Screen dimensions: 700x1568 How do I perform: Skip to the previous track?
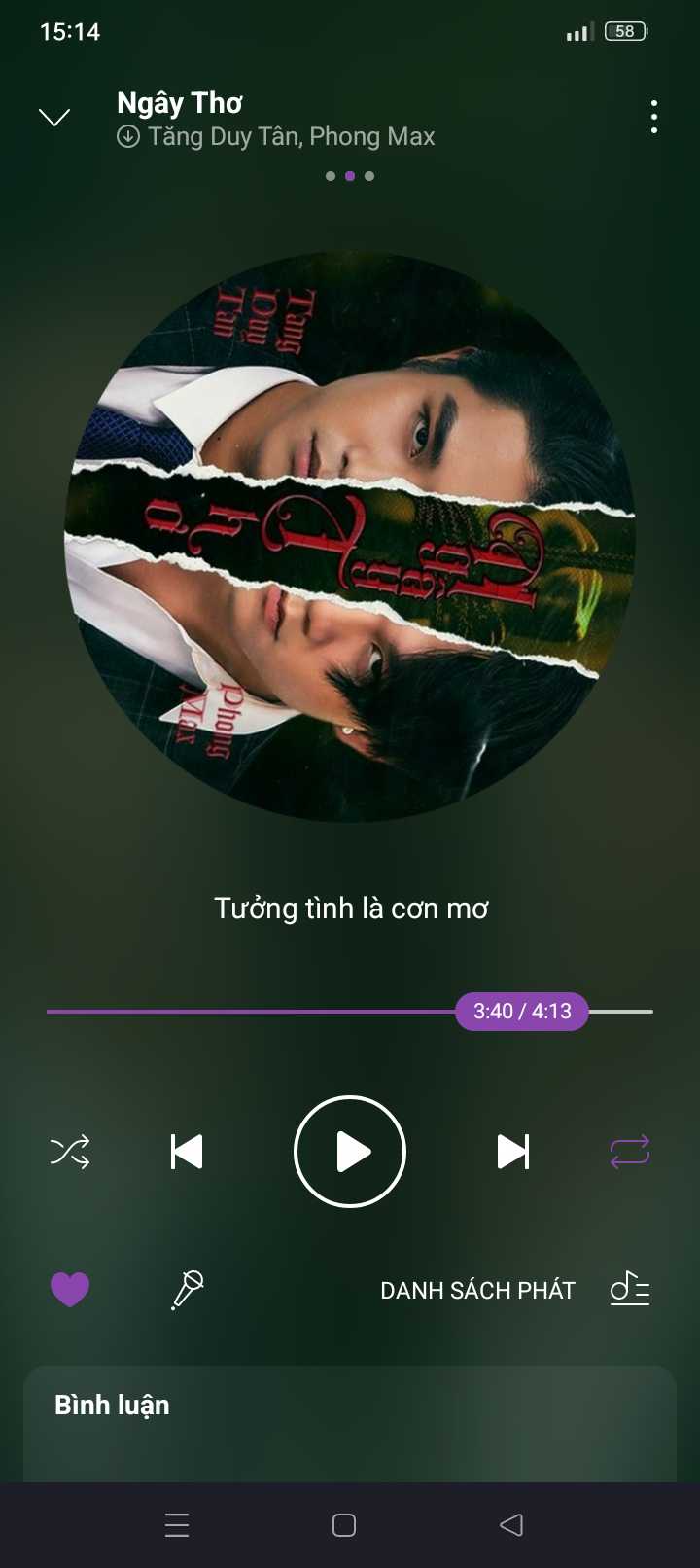pos(187,1152)
